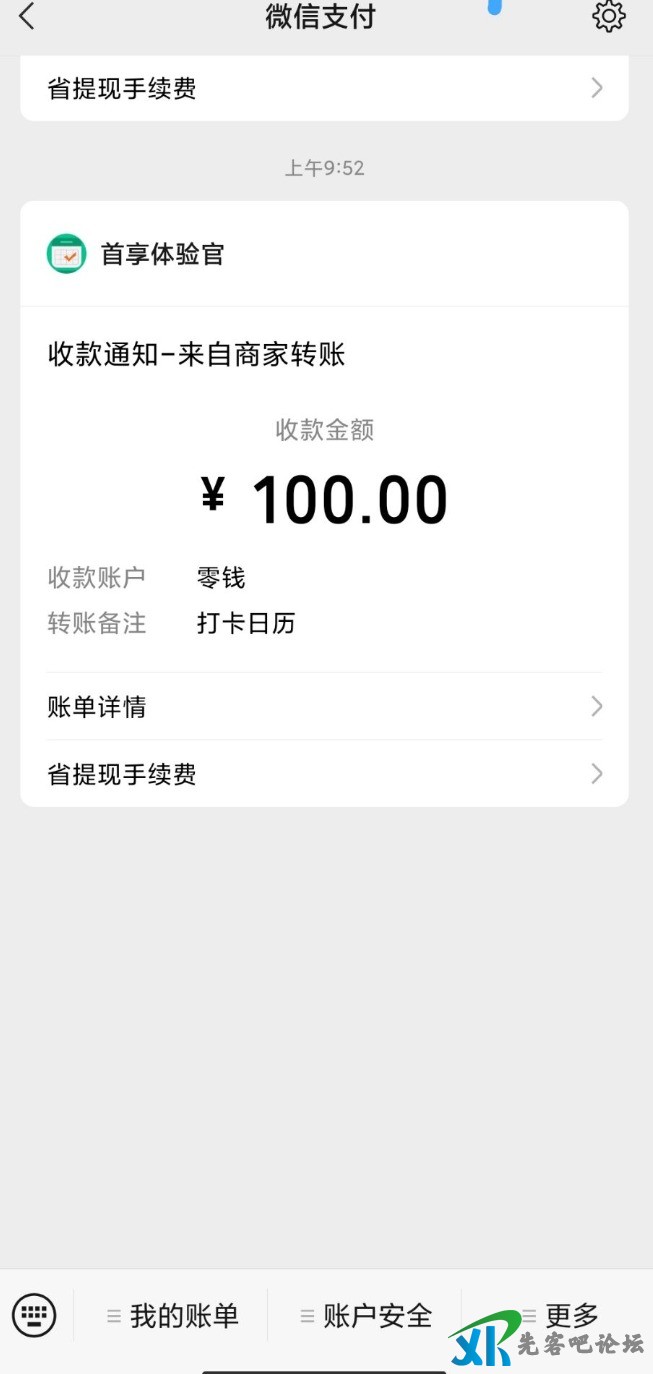
Task: Open the settings gear icon
Action: (608, 16)
